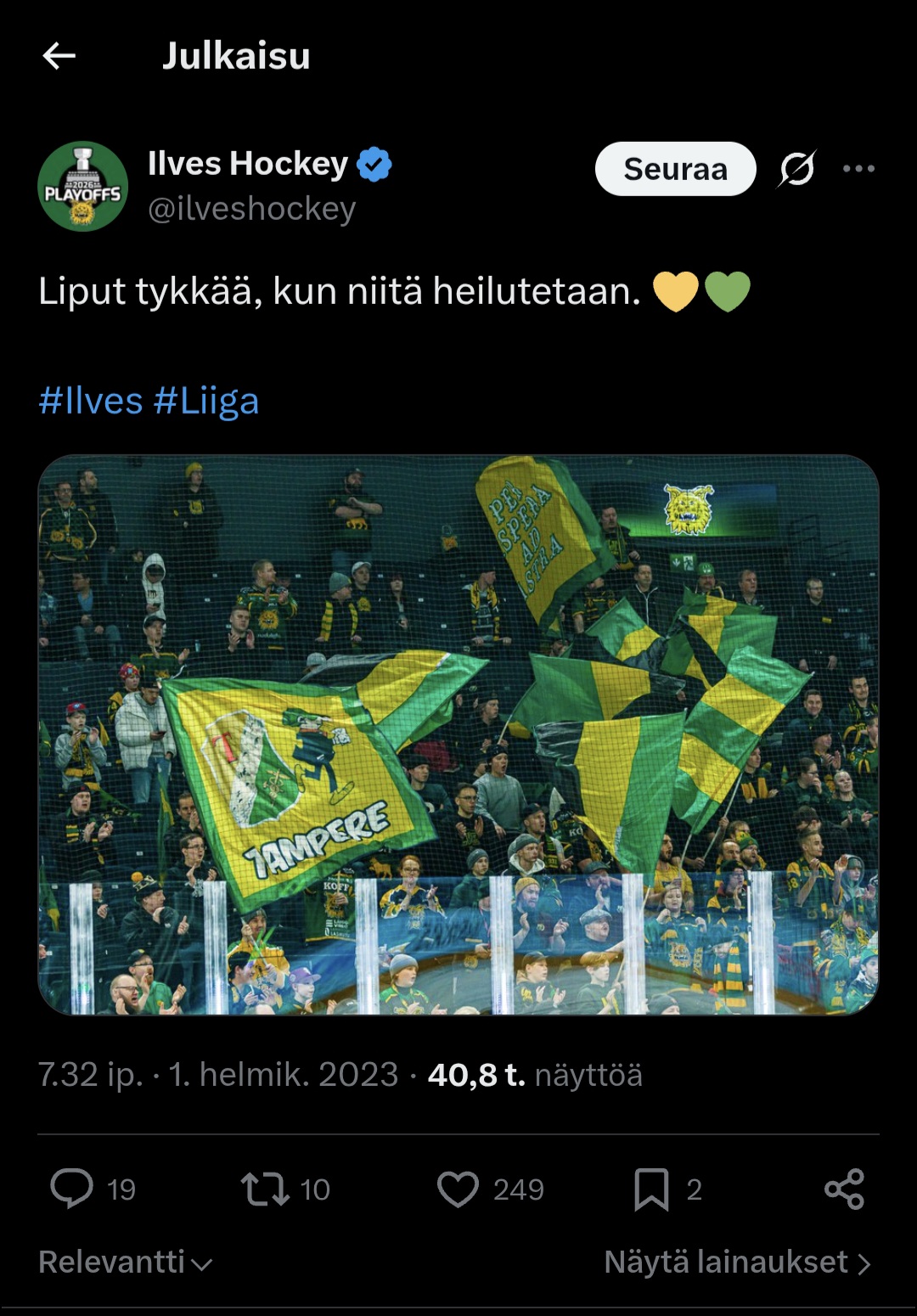
Task: Bookmark this post
Action: click(x=651, y=1189)
